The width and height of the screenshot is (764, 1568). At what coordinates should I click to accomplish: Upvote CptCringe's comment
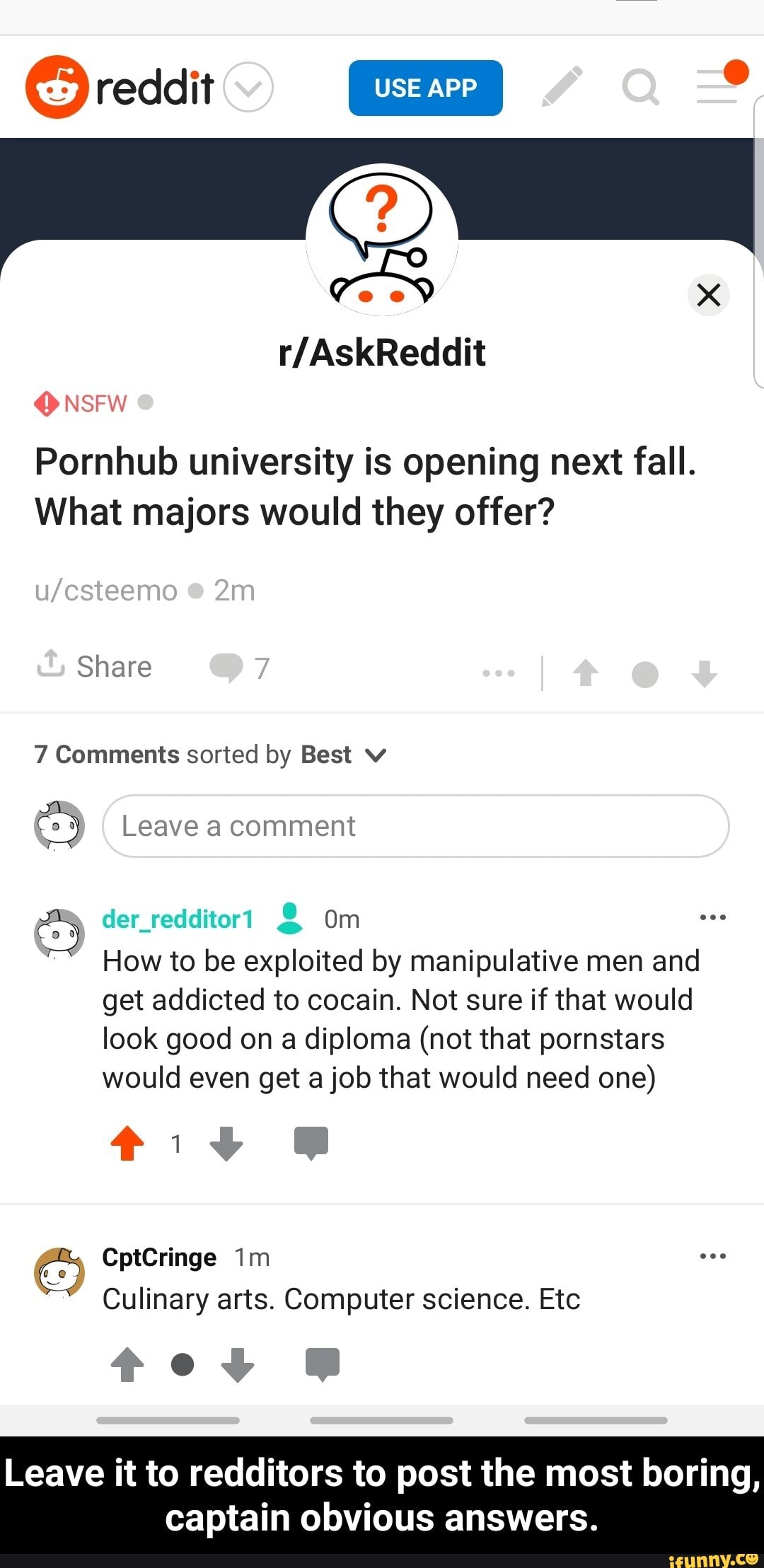tap(127, 1364)
